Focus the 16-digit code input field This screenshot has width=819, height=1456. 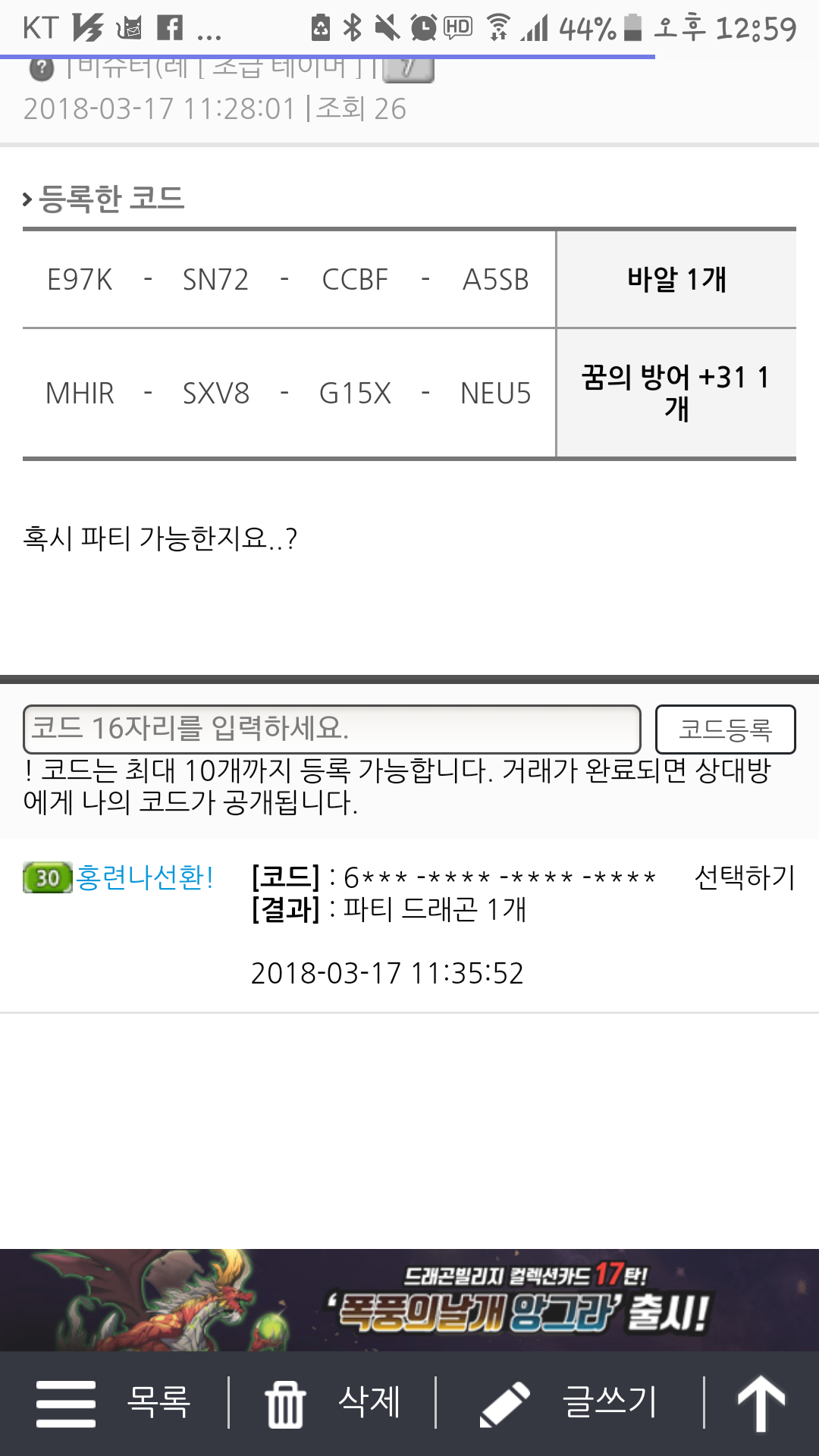click(x=331, y=729)
